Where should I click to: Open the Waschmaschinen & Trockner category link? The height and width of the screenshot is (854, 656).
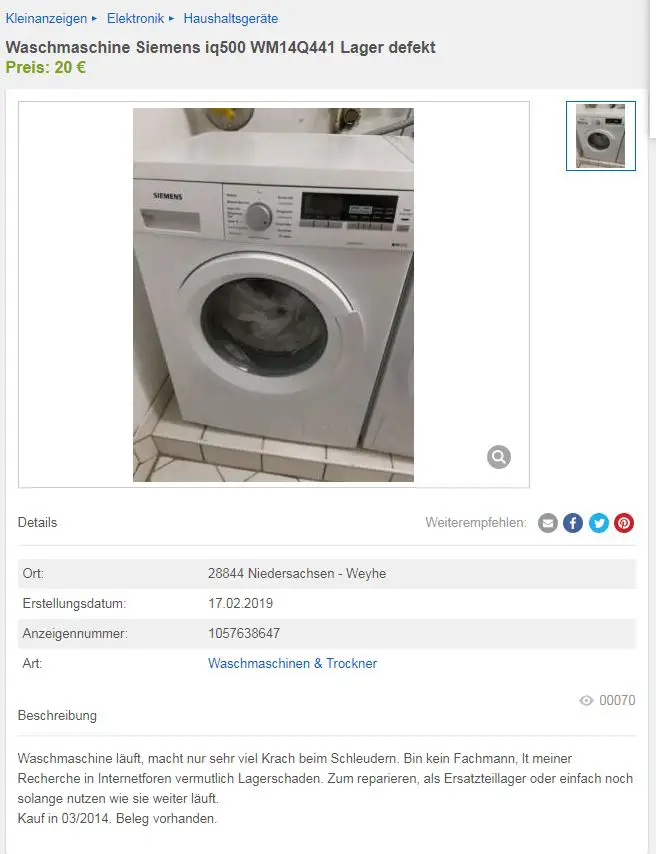tap(292, 663)
